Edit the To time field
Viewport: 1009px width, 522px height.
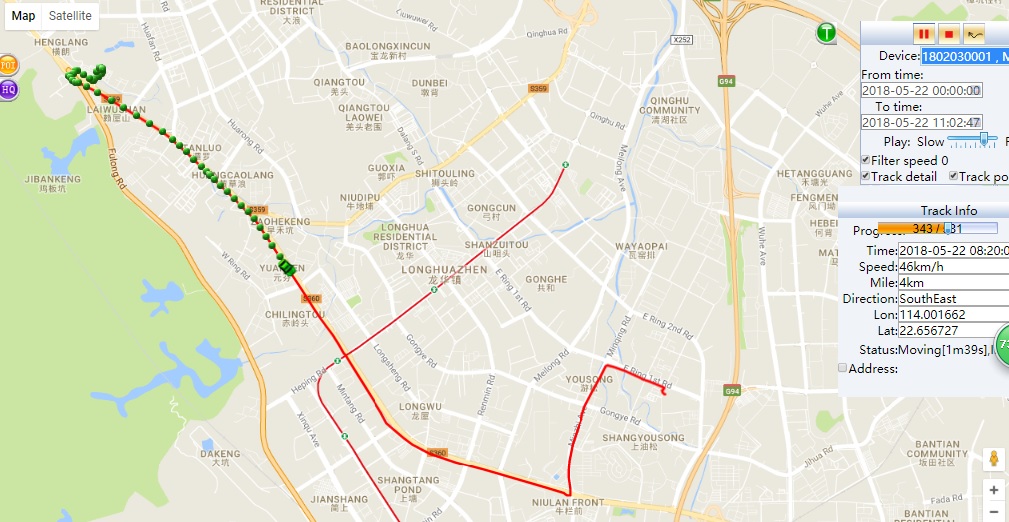click(x=921, y=122)
